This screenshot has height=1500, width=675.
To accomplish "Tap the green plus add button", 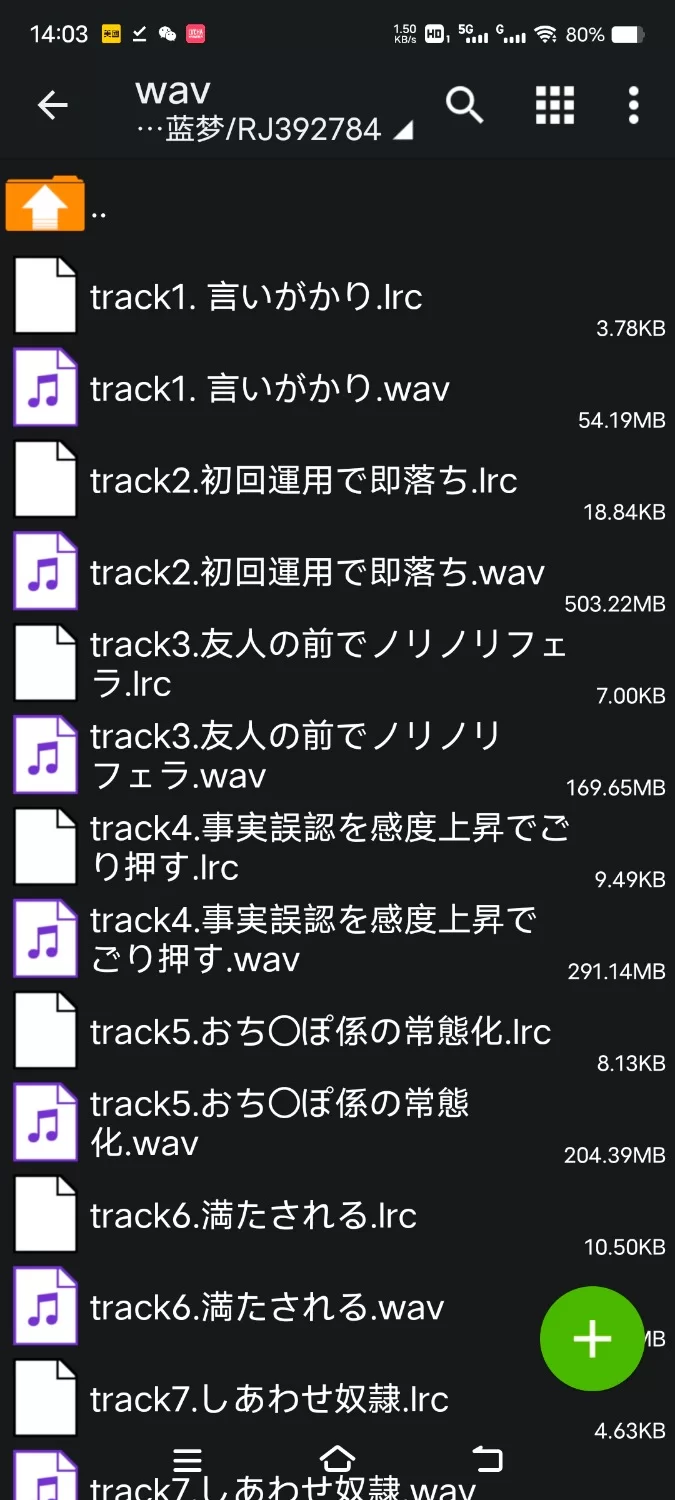I will tap(591, 1338).
